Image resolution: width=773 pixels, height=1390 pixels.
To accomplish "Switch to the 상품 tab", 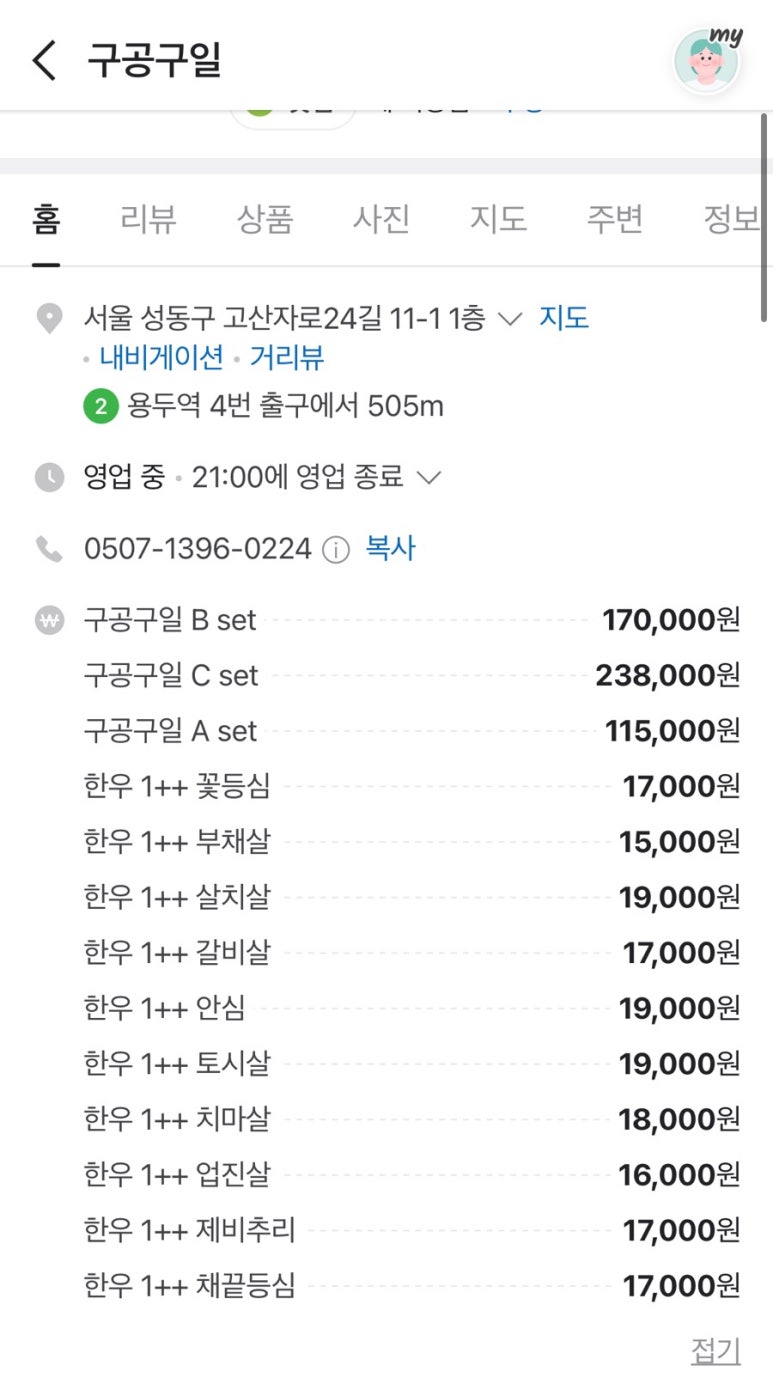I will coord(265,219).
